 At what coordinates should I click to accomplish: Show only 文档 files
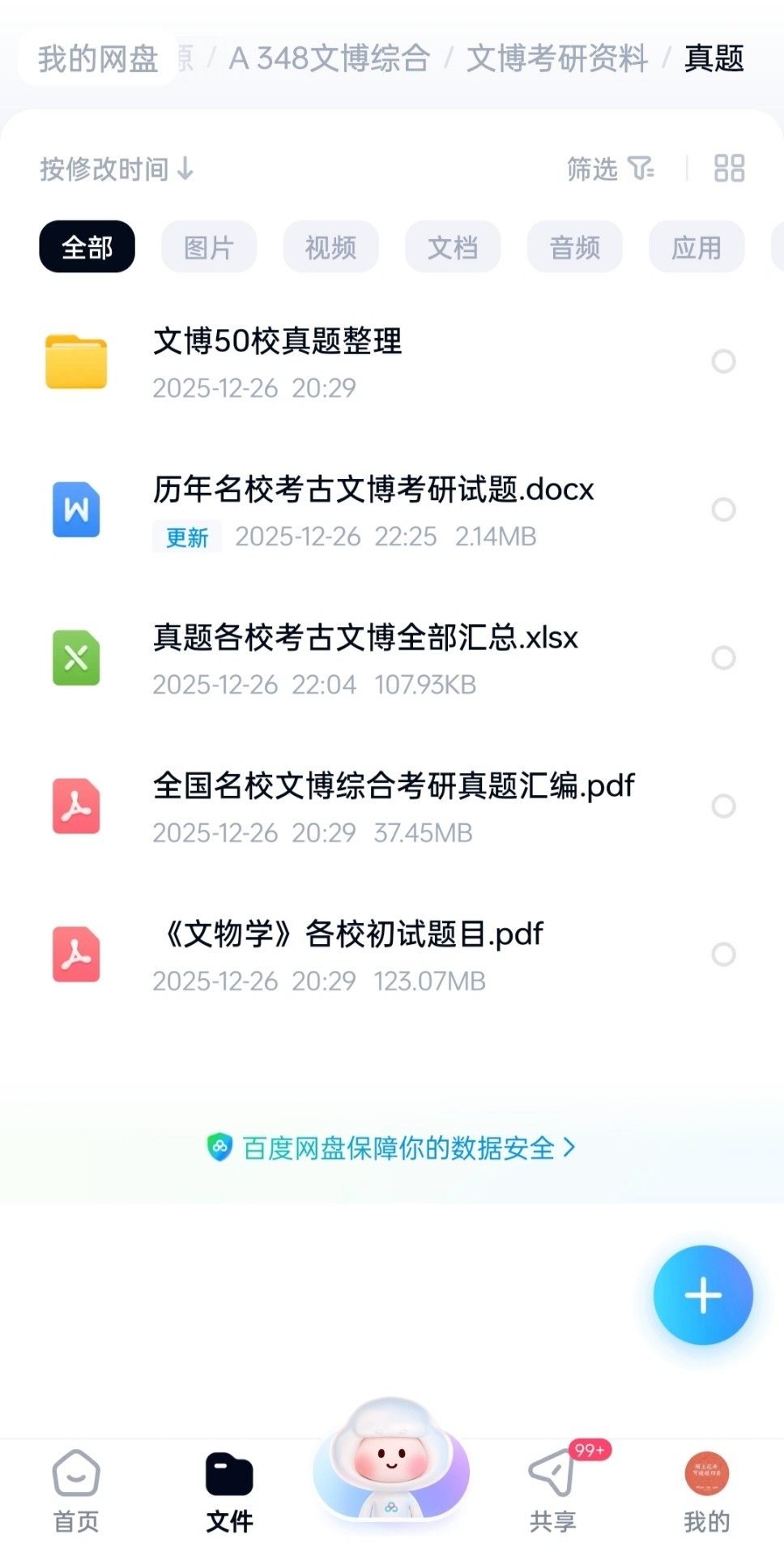[453, 247]
